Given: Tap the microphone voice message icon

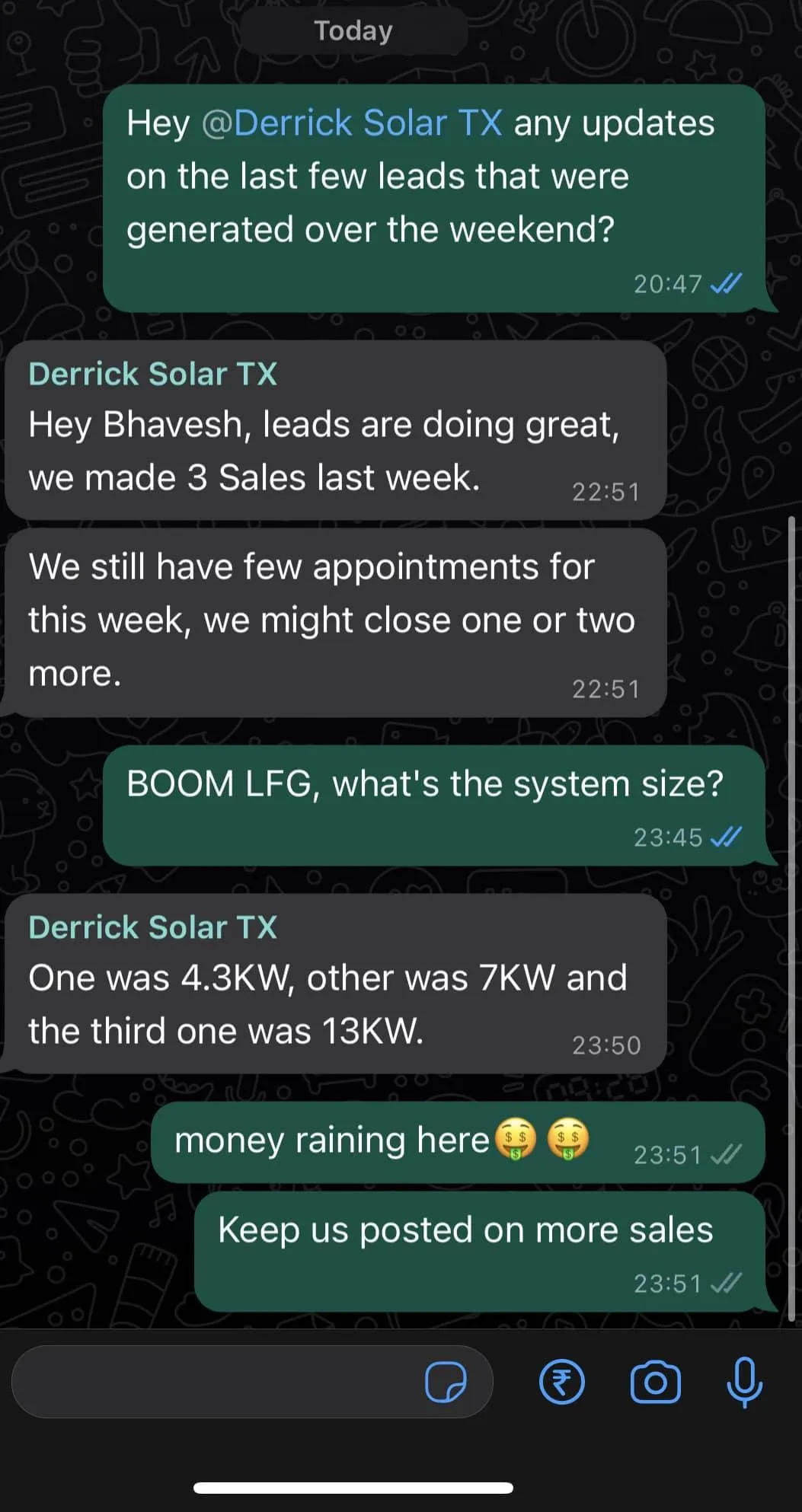Looking at the screenshot, I should 744,1382.
